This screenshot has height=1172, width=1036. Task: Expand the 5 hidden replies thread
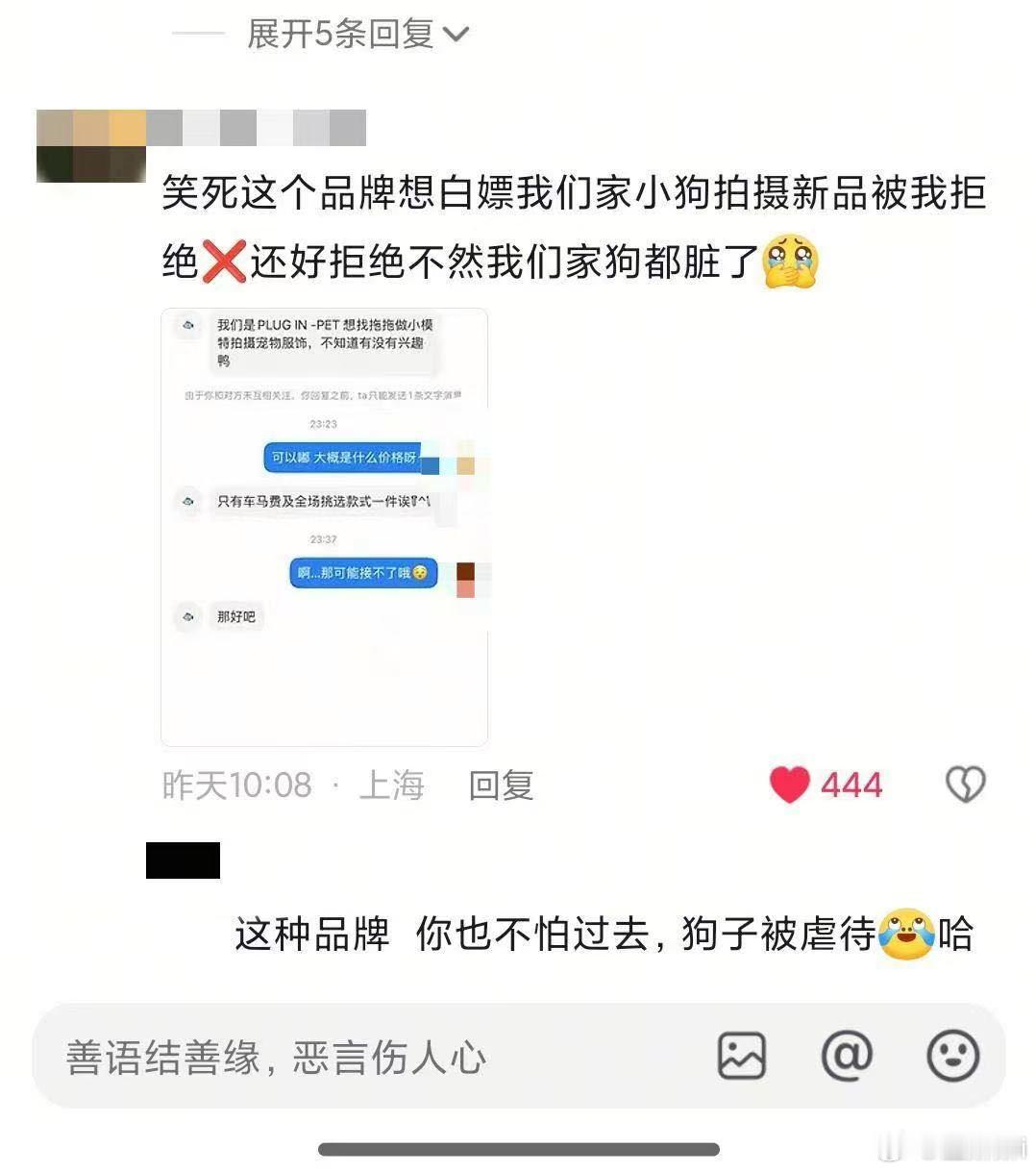pos(341,32)
